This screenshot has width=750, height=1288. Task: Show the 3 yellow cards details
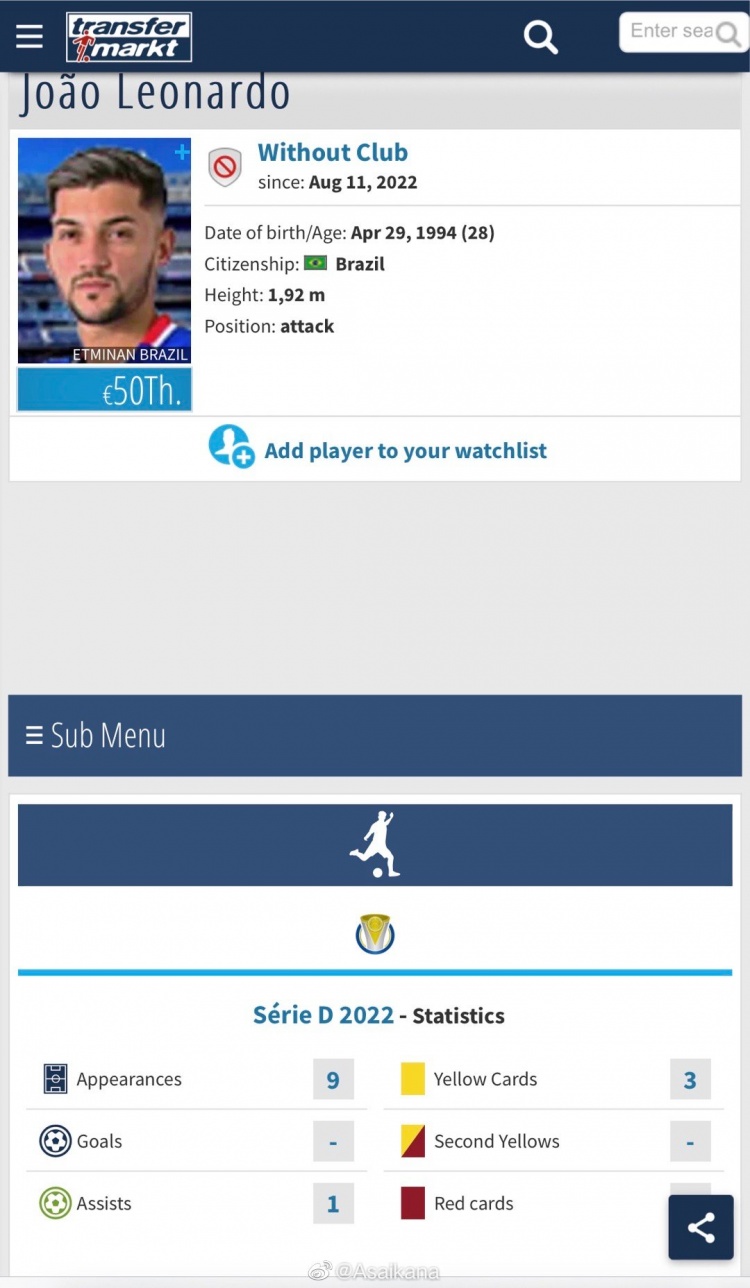(x=690, y=1080)
